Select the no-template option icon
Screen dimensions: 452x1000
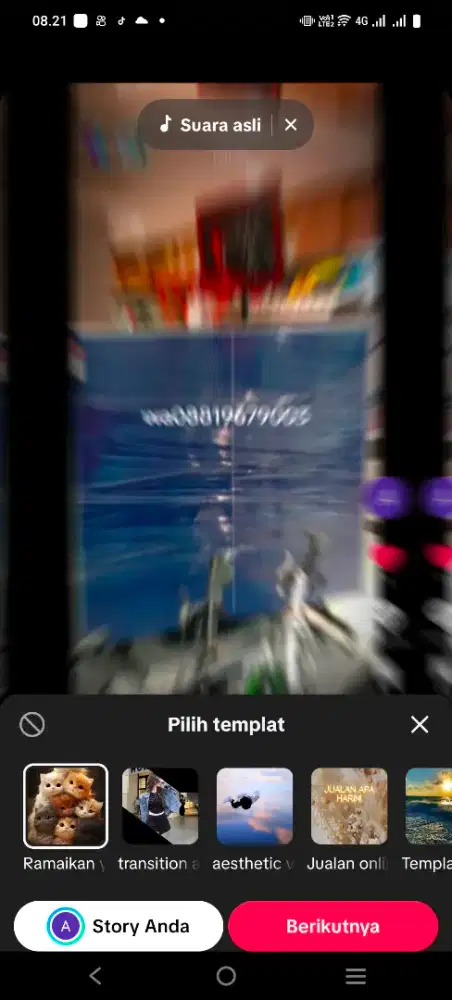[x=32, y=724]
